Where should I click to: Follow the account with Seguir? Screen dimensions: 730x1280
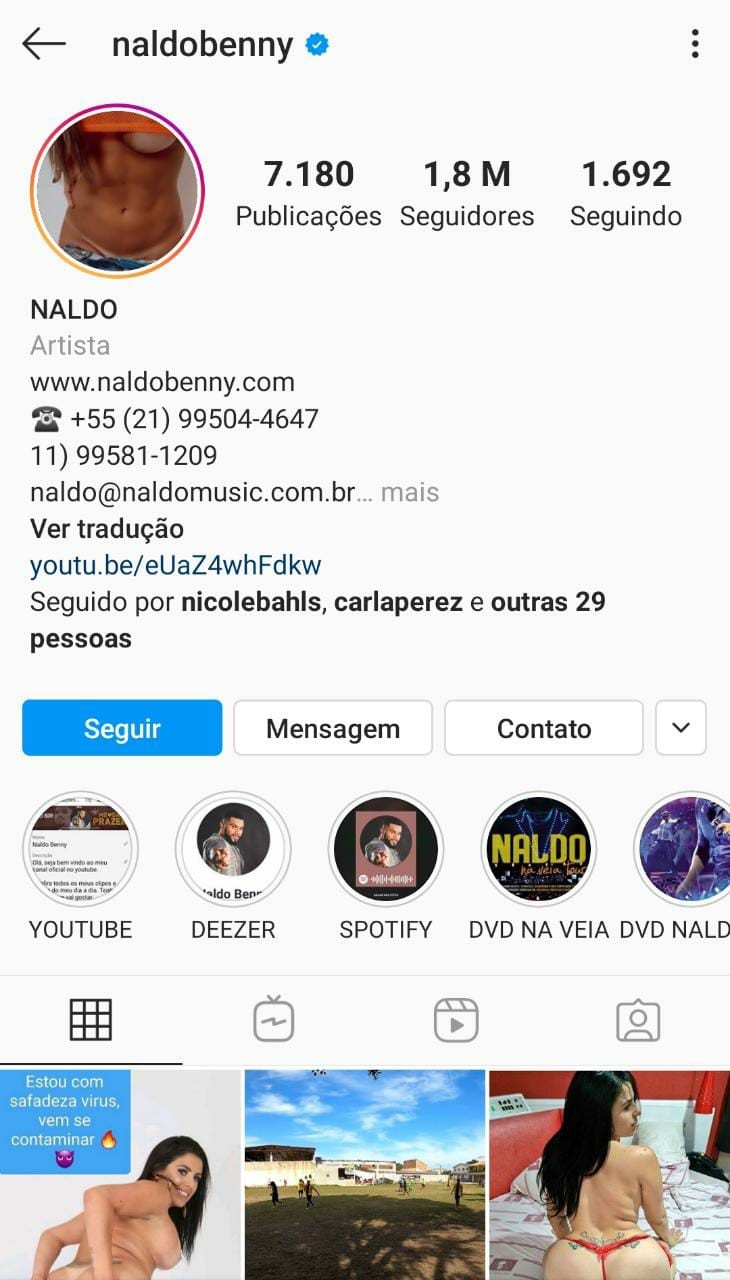tap(122, 728)
